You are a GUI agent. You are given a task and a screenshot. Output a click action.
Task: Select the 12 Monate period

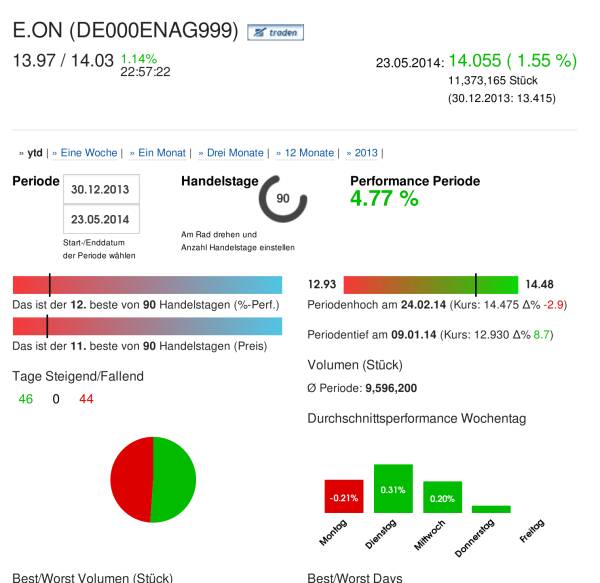(308, 153)
